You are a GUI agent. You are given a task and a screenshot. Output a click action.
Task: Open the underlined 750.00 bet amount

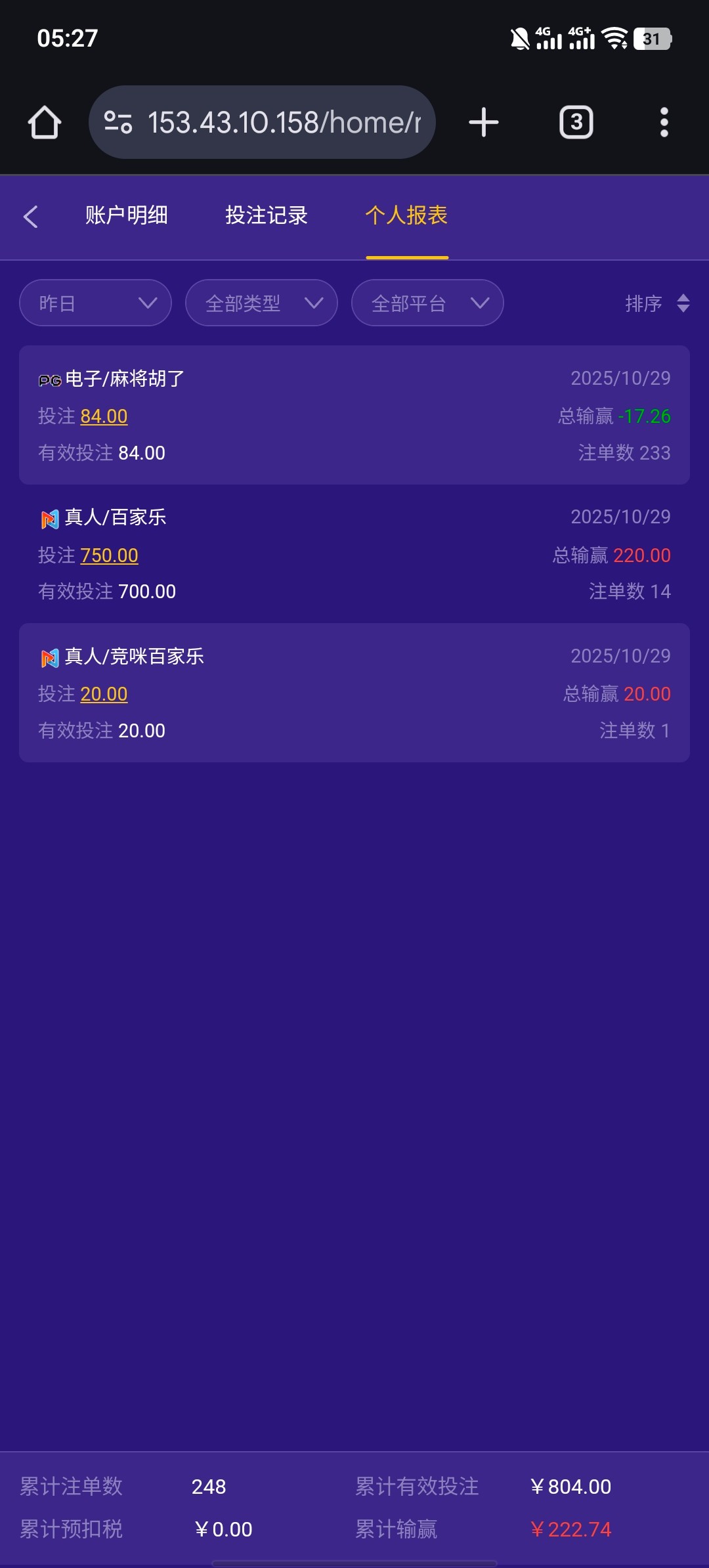pyautogui.click(x=109, y=555)
